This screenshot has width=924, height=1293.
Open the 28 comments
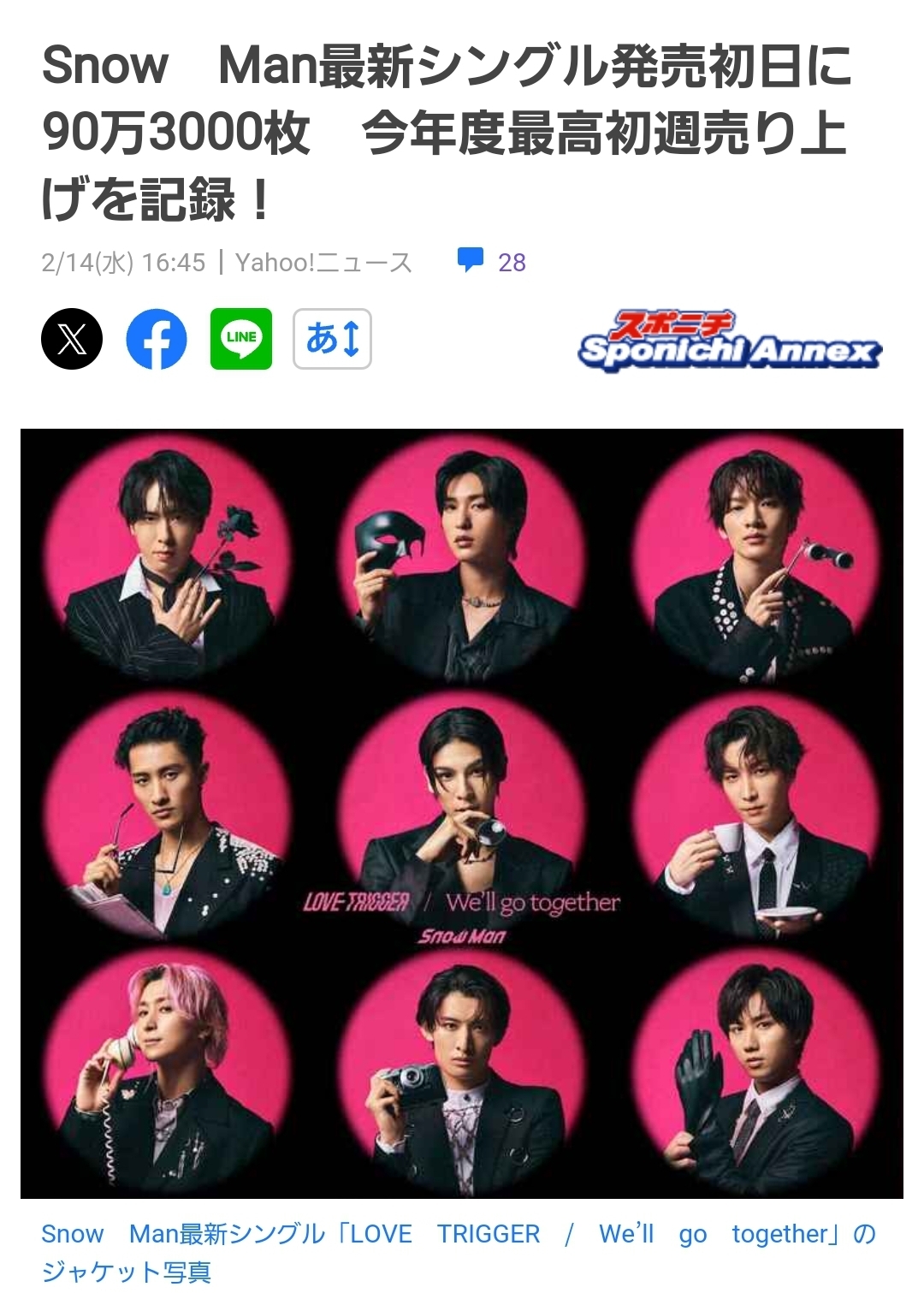493,261
